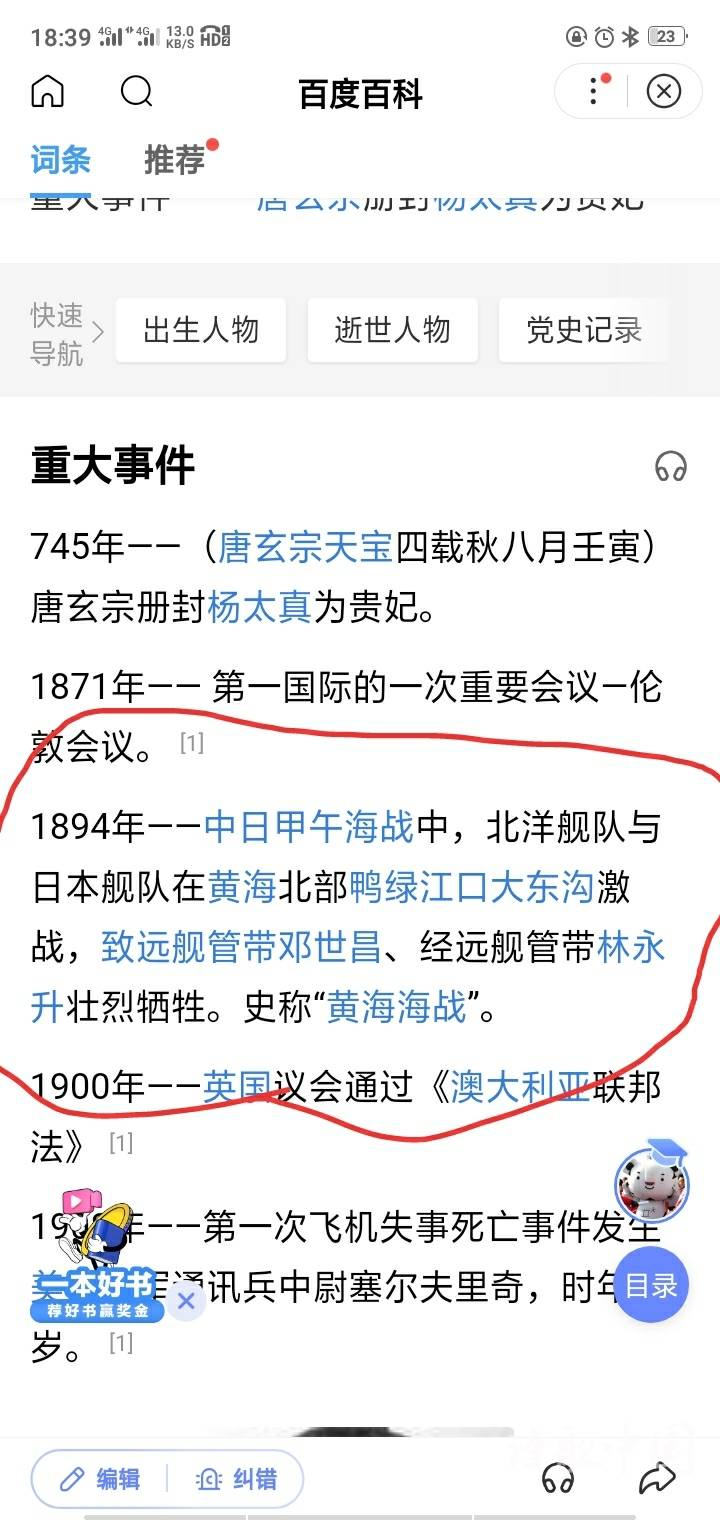Go to the Baidu Baike home icon

tap(47, 92)
